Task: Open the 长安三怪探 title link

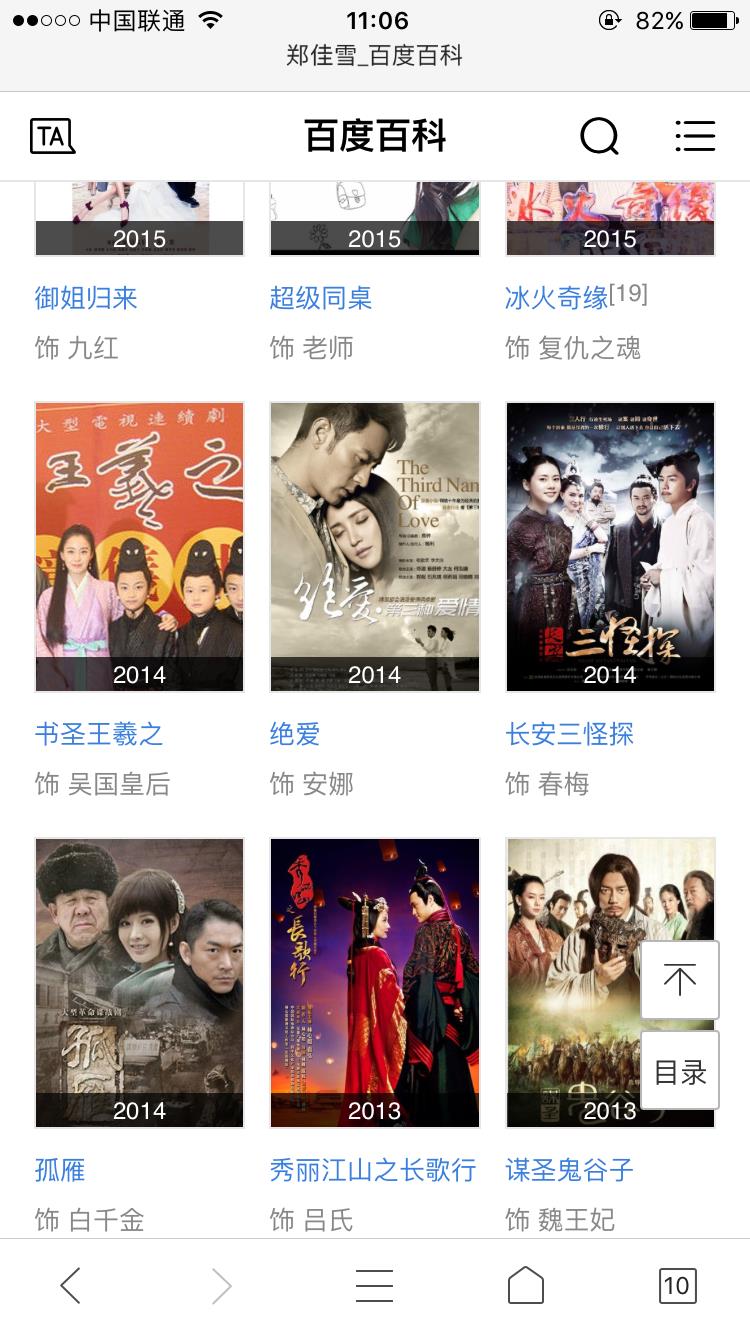Action: pyautogui.click(x=570, y=735)
